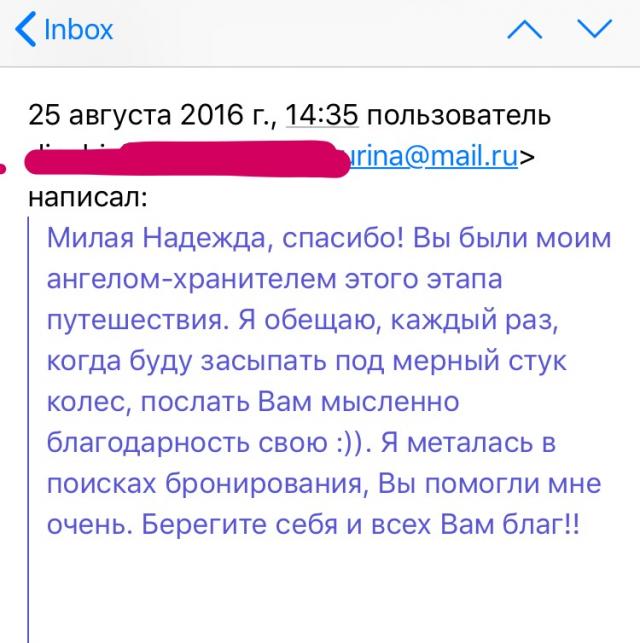Tap the underlined 14:35 time link

pos(321,116)
